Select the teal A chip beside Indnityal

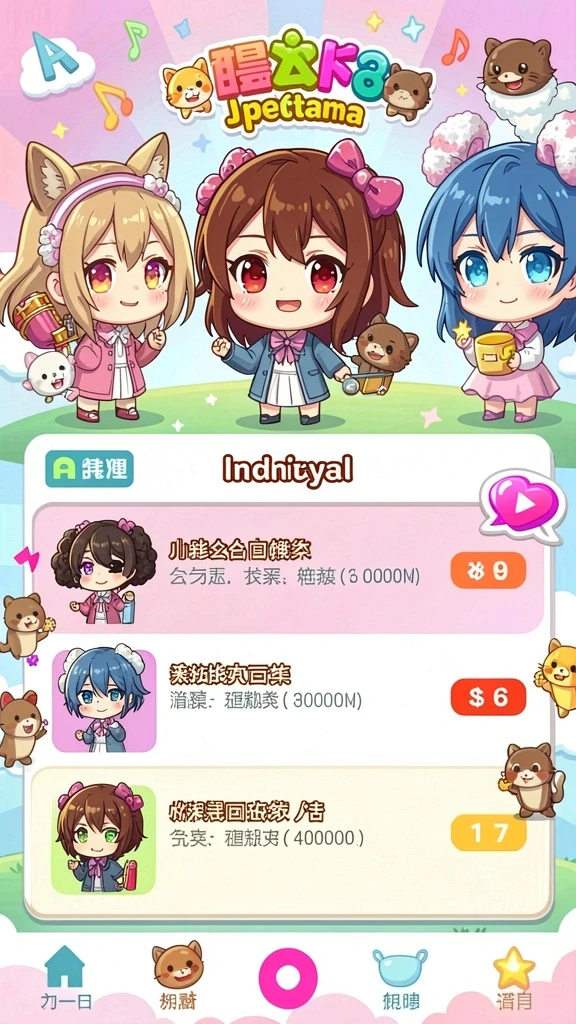pos(89,469)
